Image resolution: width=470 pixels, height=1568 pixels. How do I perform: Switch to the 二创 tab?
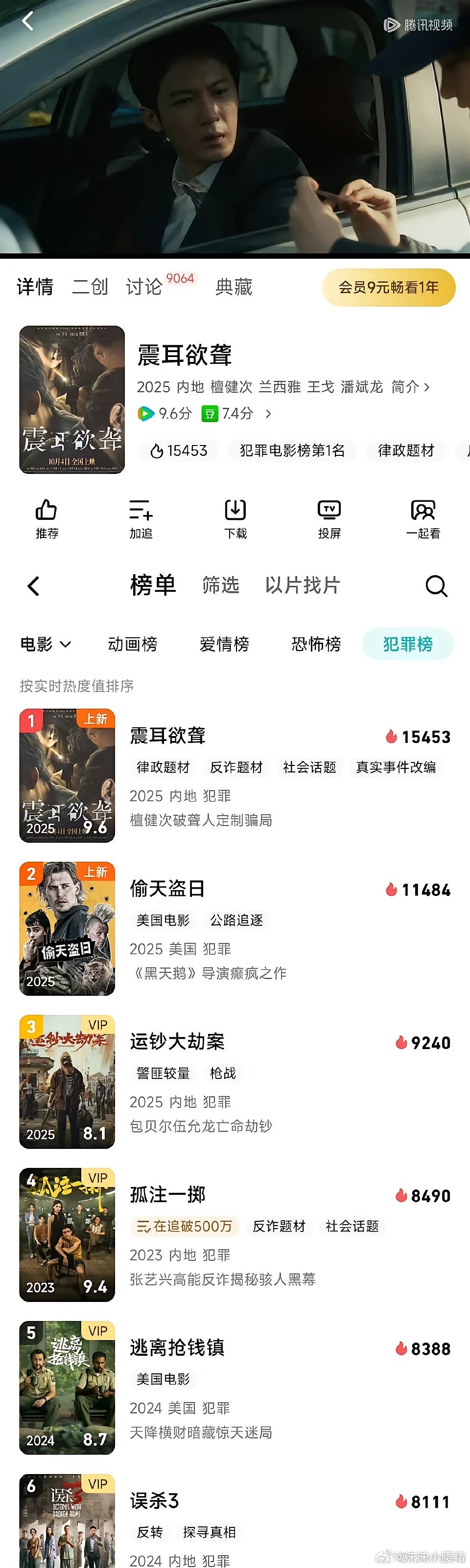click(90, 287)
